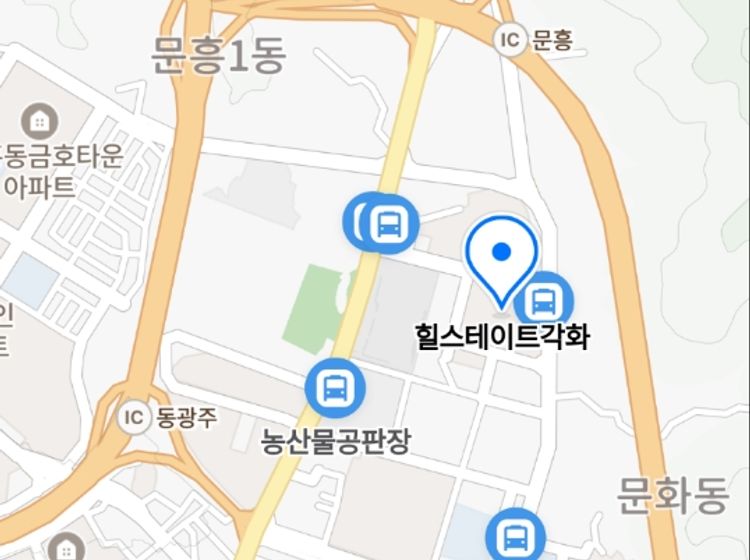
Task: Tap the 문흥 IC marker
Action: (x=512, y=40)
